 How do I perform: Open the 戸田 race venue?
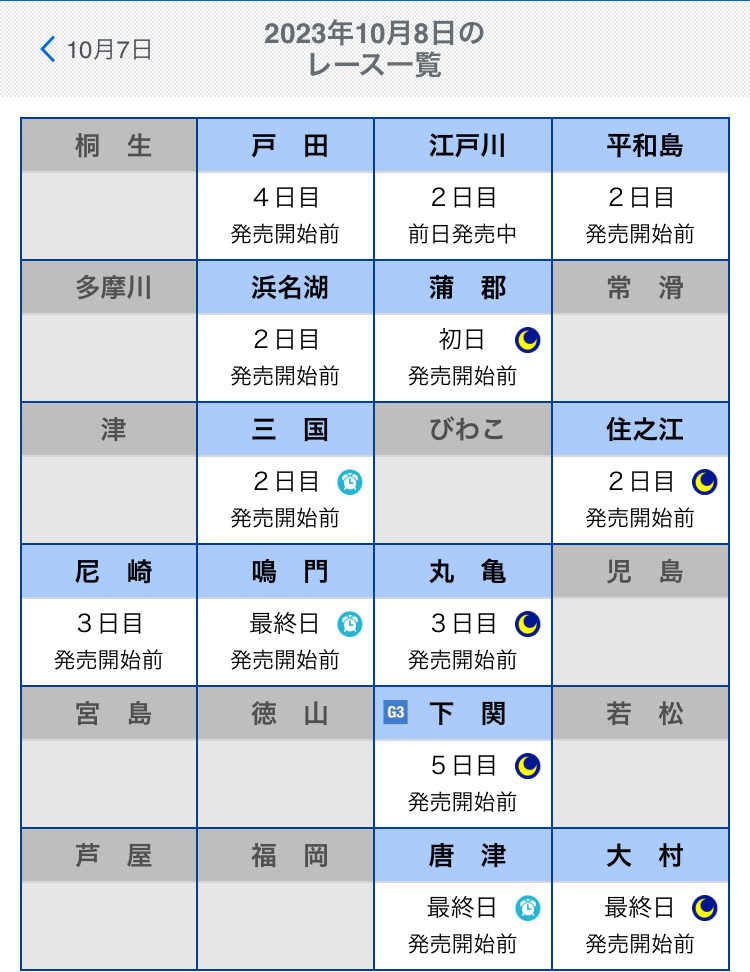point(286,190)
